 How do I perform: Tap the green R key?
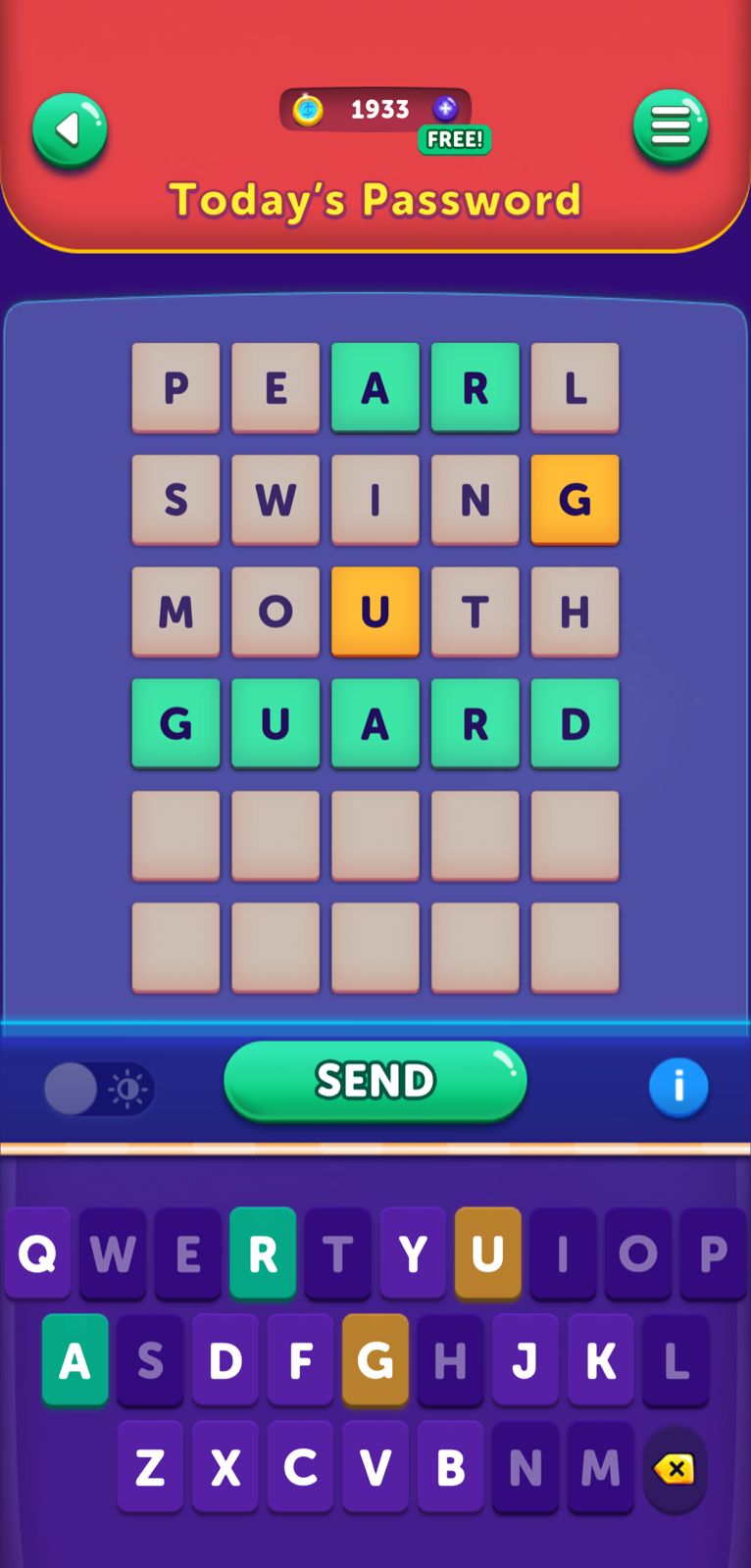point(262,1252)
